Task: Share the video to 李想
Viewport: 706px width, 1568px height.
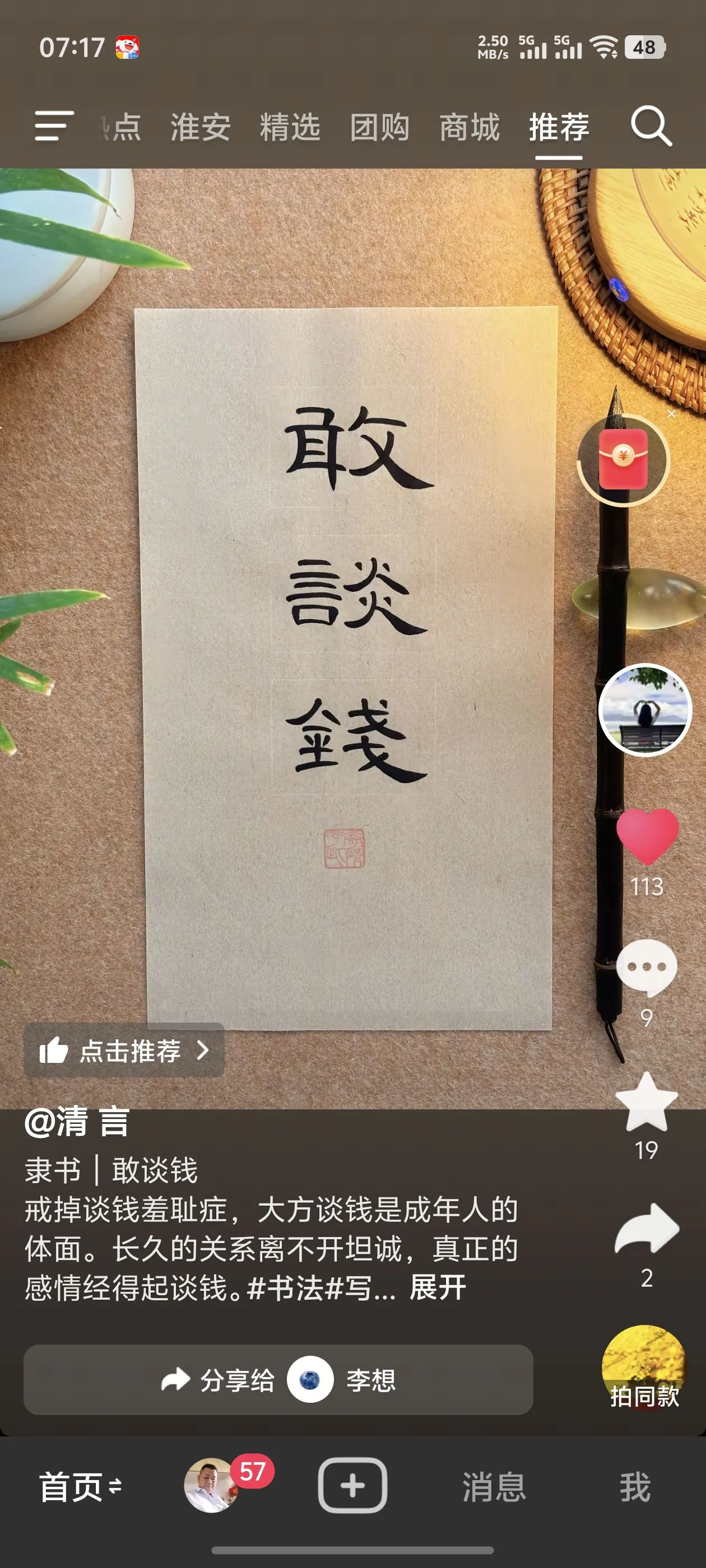Action: (278, 1380)
